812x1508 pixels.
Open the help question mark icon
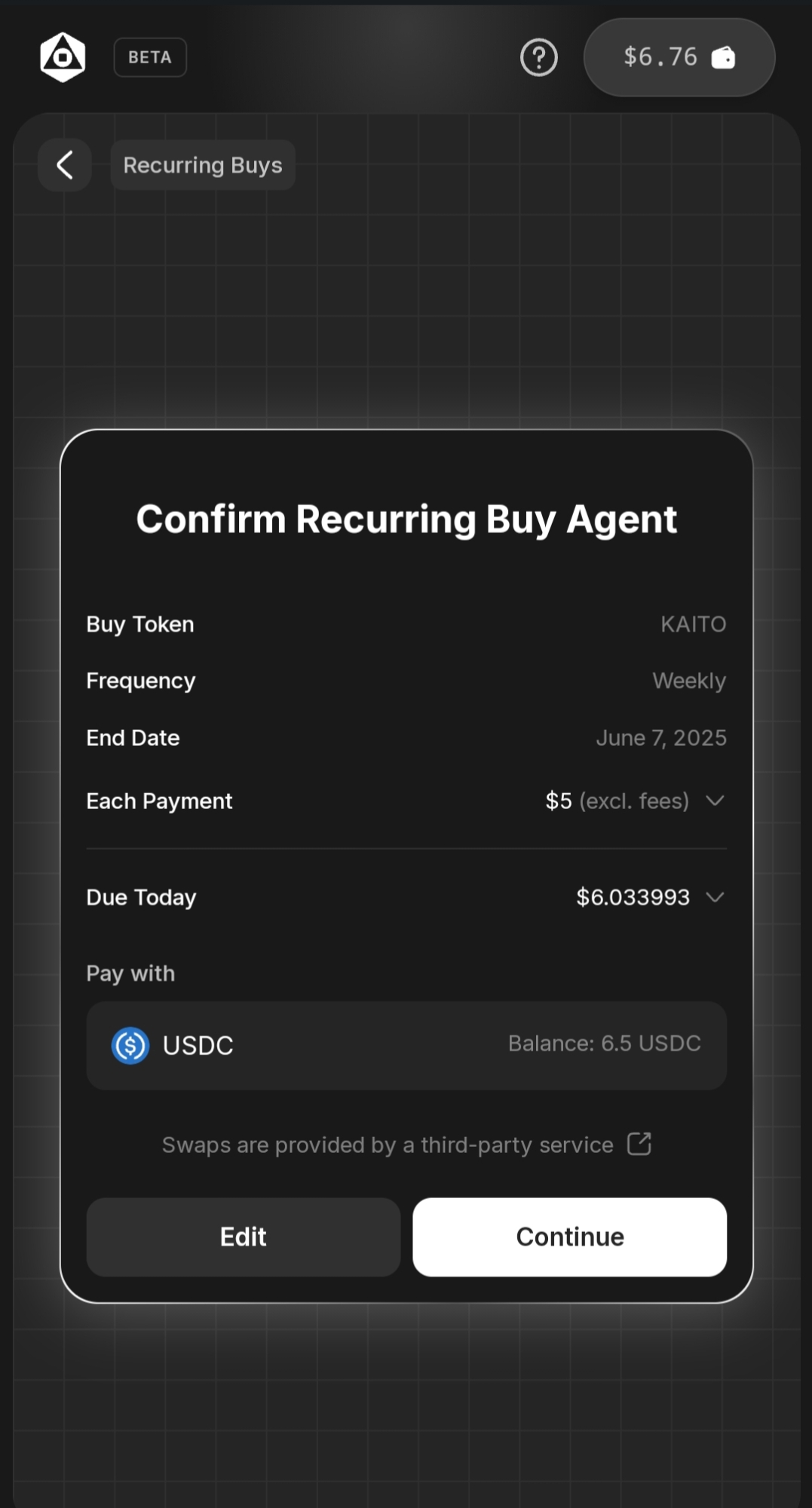point(538,57)
